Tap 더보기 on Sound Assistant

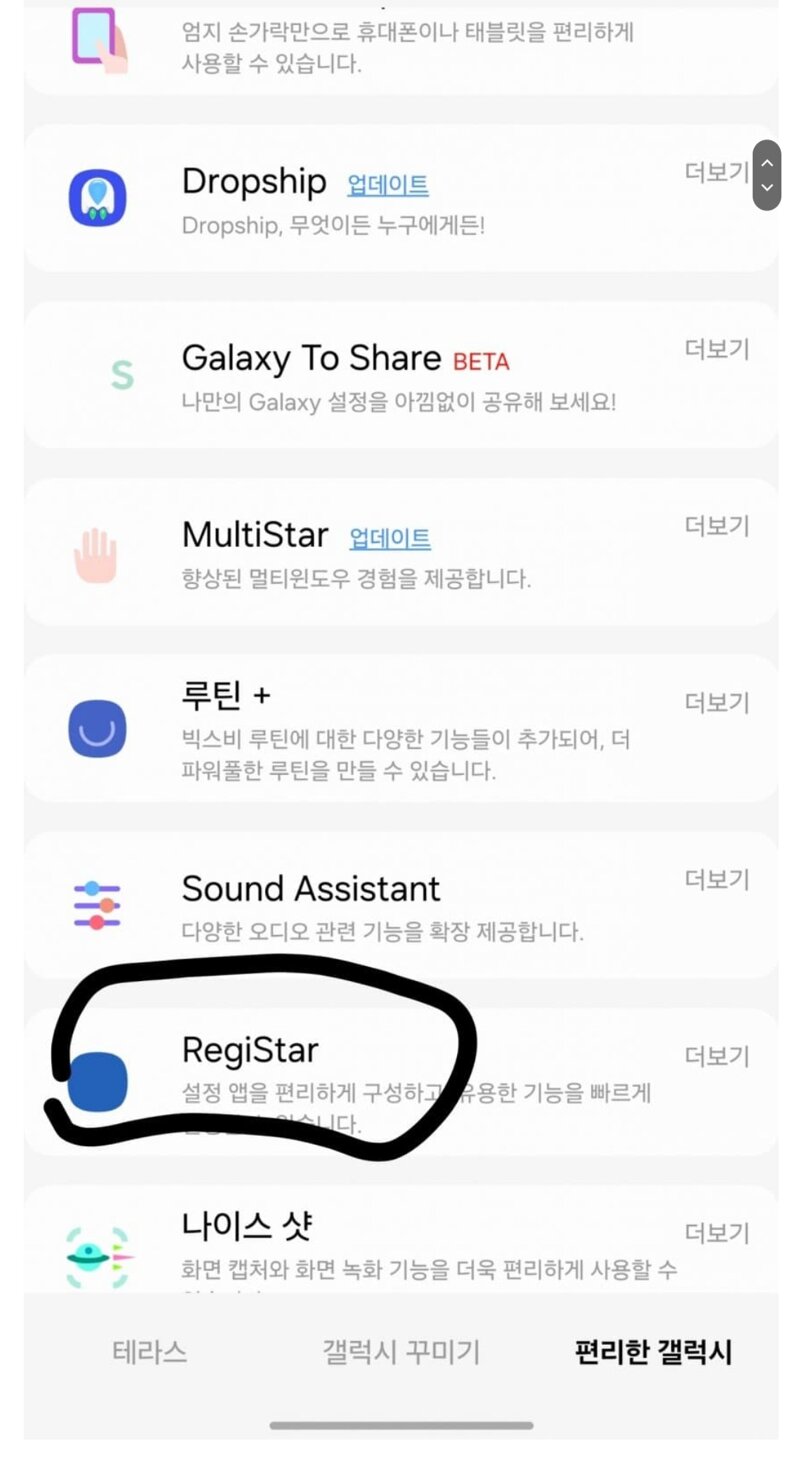click(717, 880)
